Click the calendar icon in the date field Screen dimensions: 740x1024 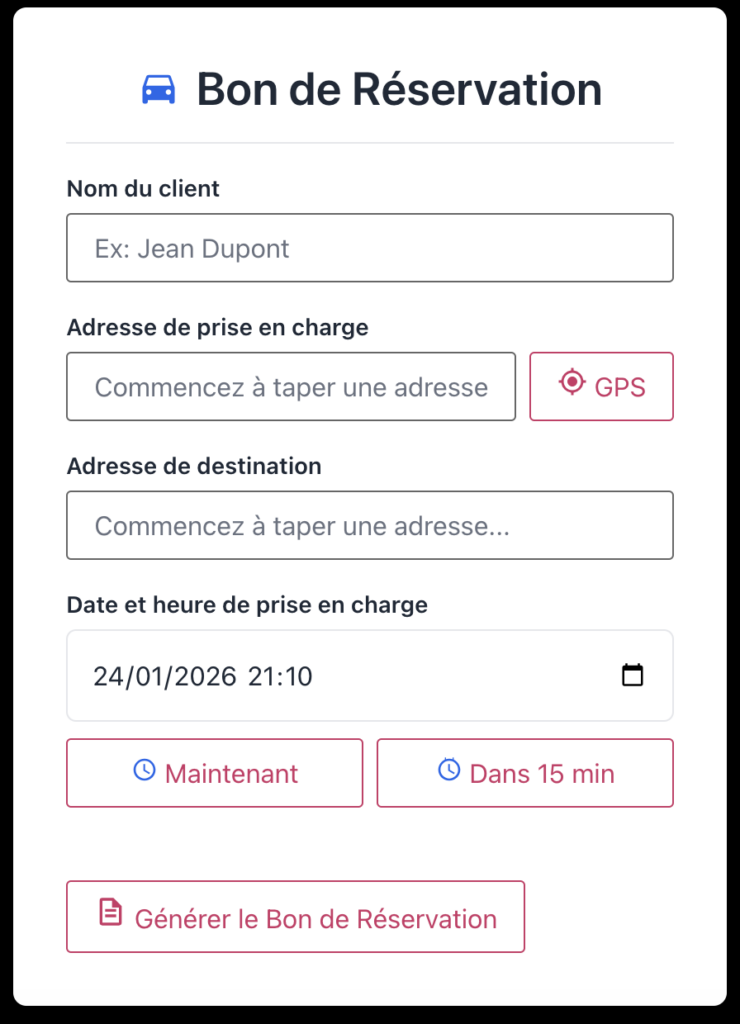[632, 675]
